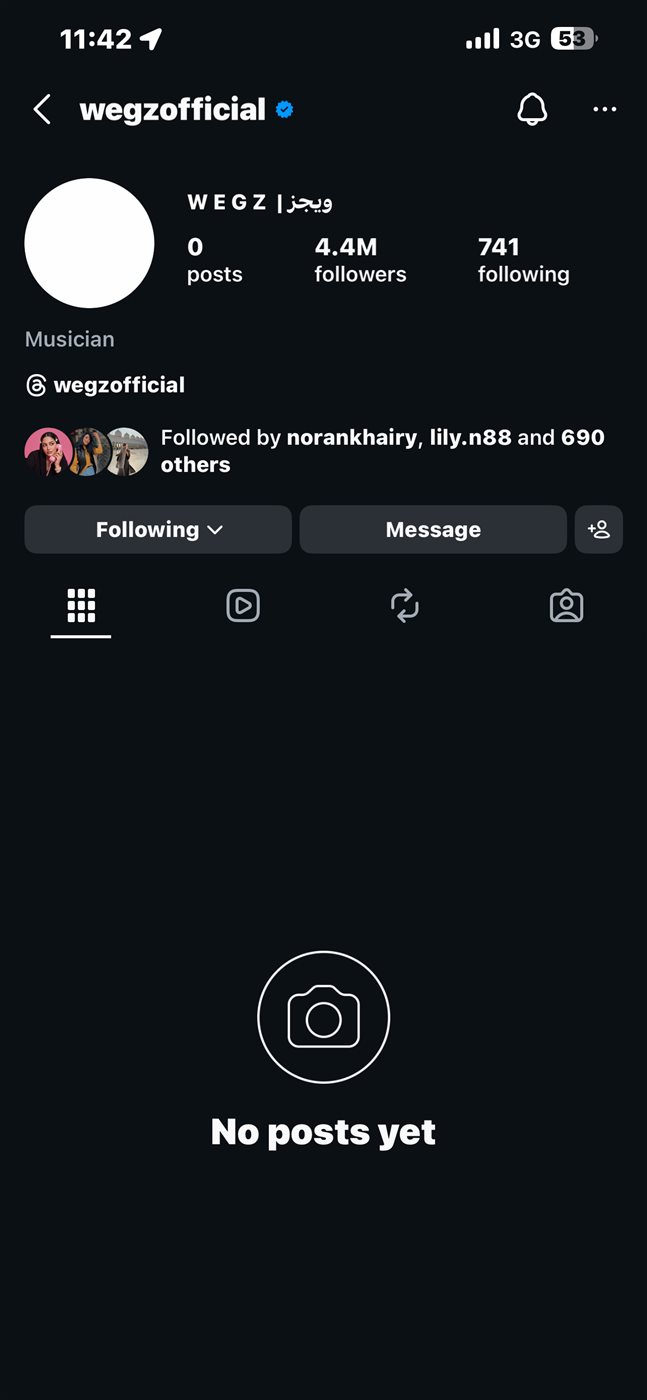This screenshot has width=647, height=1400.
Task: Tap the add-person suggestions icon button
Action: click(598, 529)
